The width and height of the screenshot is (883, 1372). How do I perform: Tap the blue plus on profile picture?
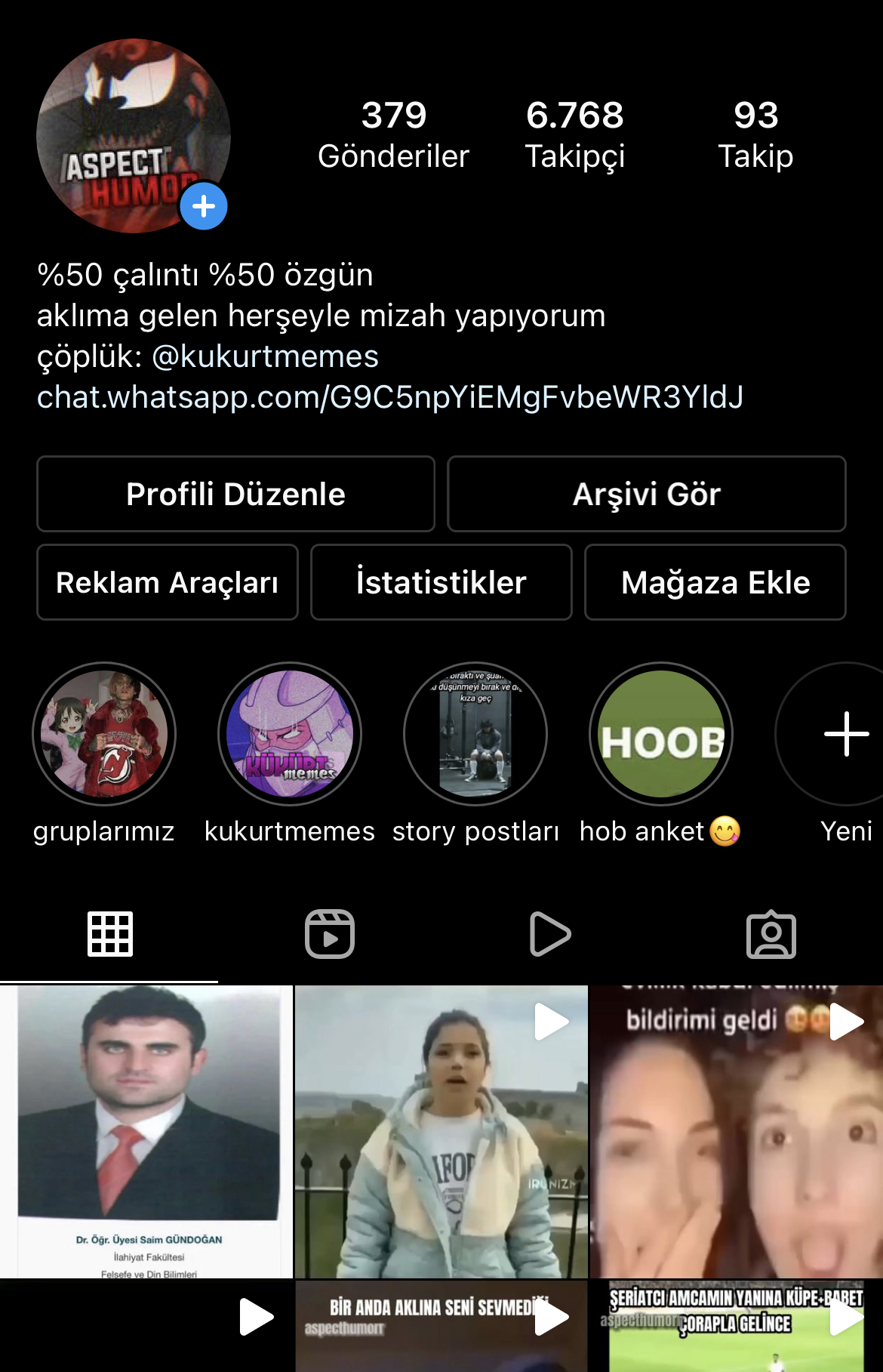click(x=204, y=206)
